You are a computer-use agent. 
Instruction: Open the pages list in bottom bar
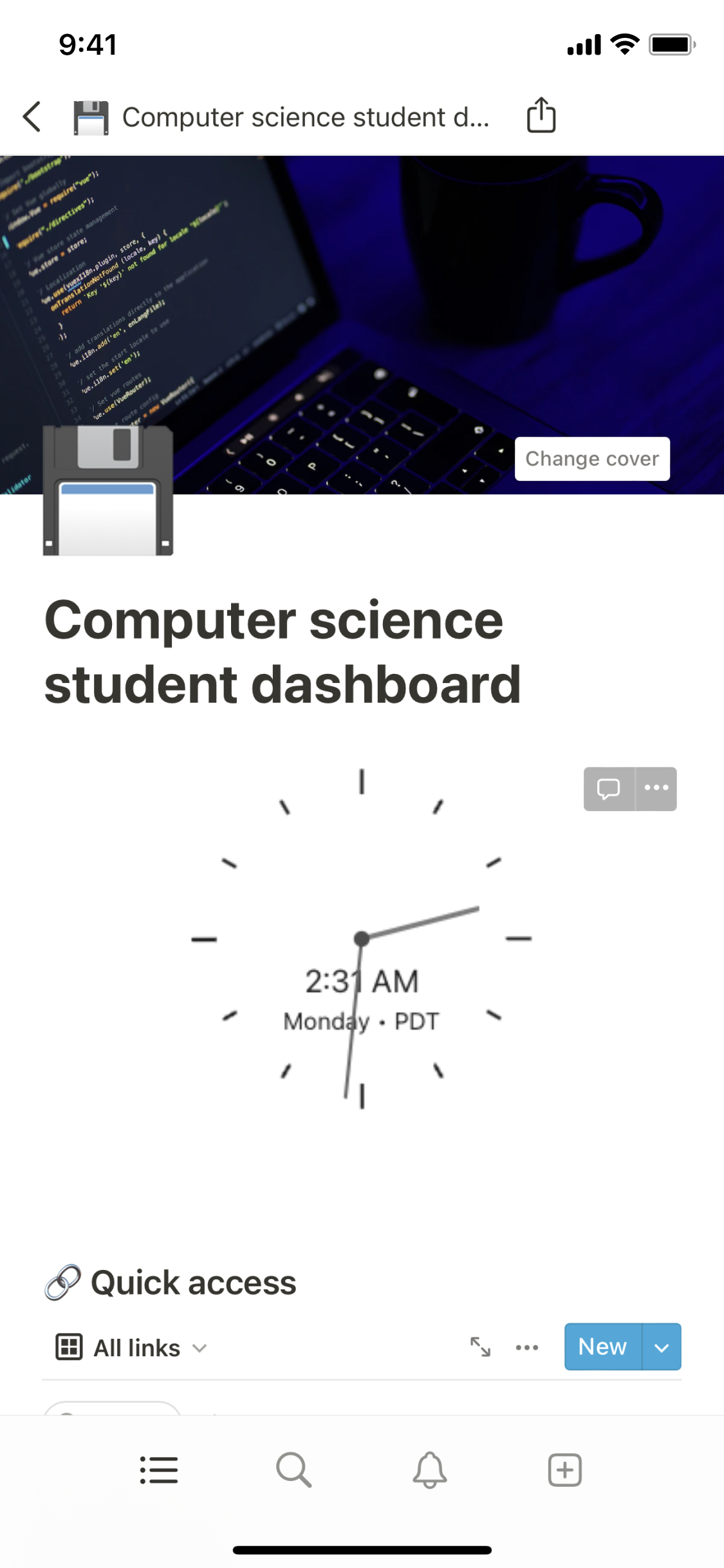(159, 1470)
